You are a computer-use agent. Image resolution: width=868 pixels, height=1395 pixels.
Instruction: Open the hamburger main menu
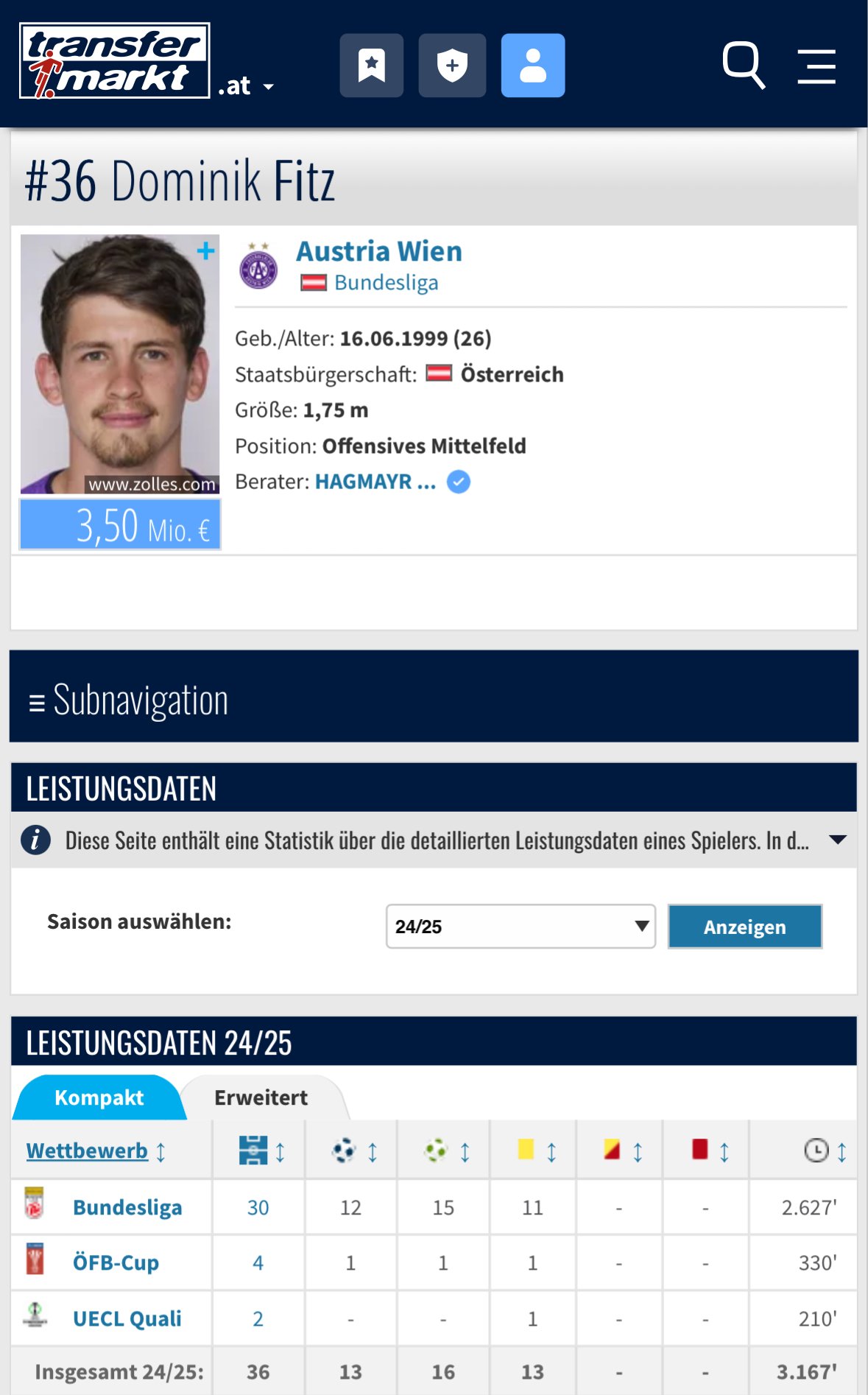click(816, 66)
